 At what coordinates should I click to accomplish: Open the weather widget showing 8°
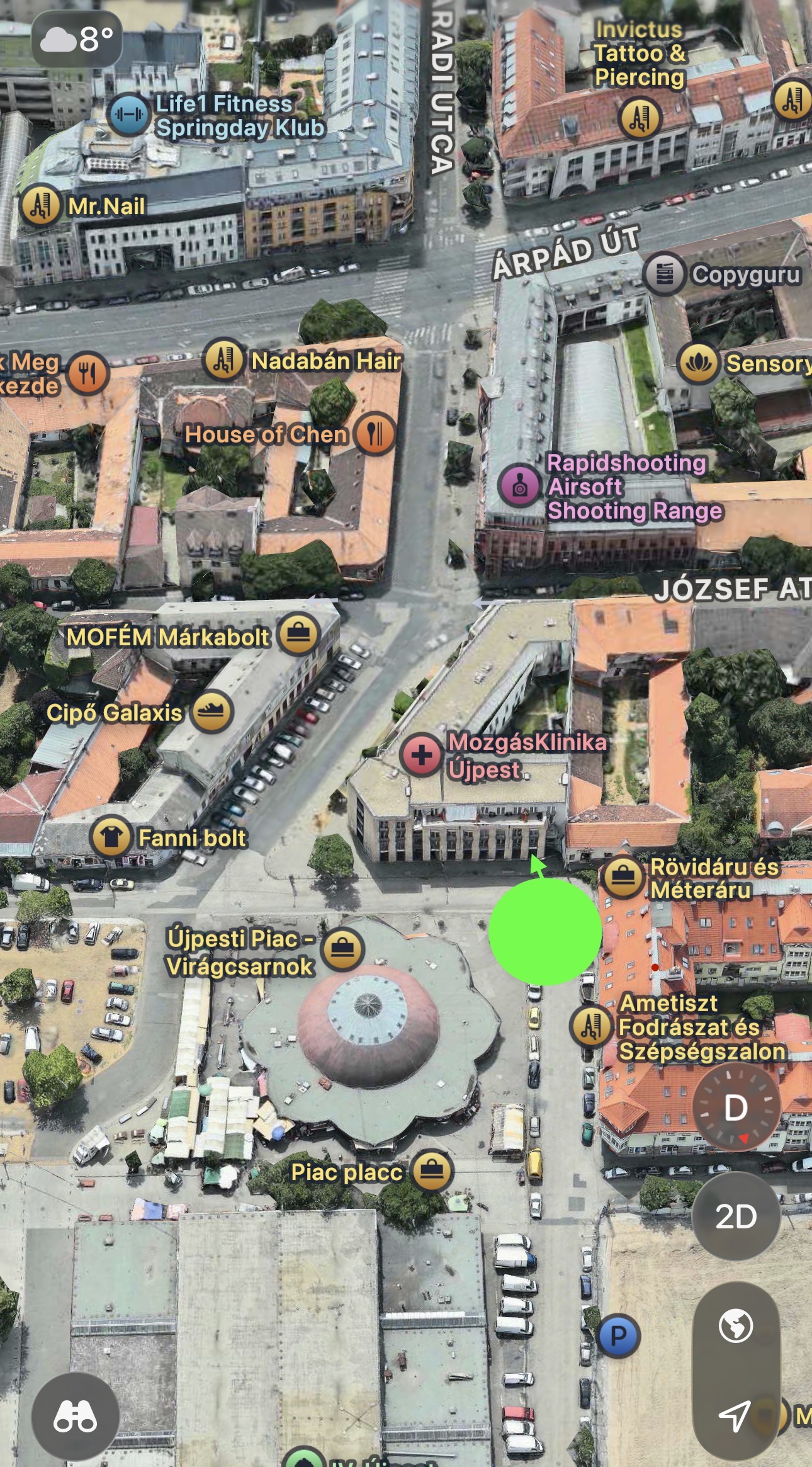point(77,39)
